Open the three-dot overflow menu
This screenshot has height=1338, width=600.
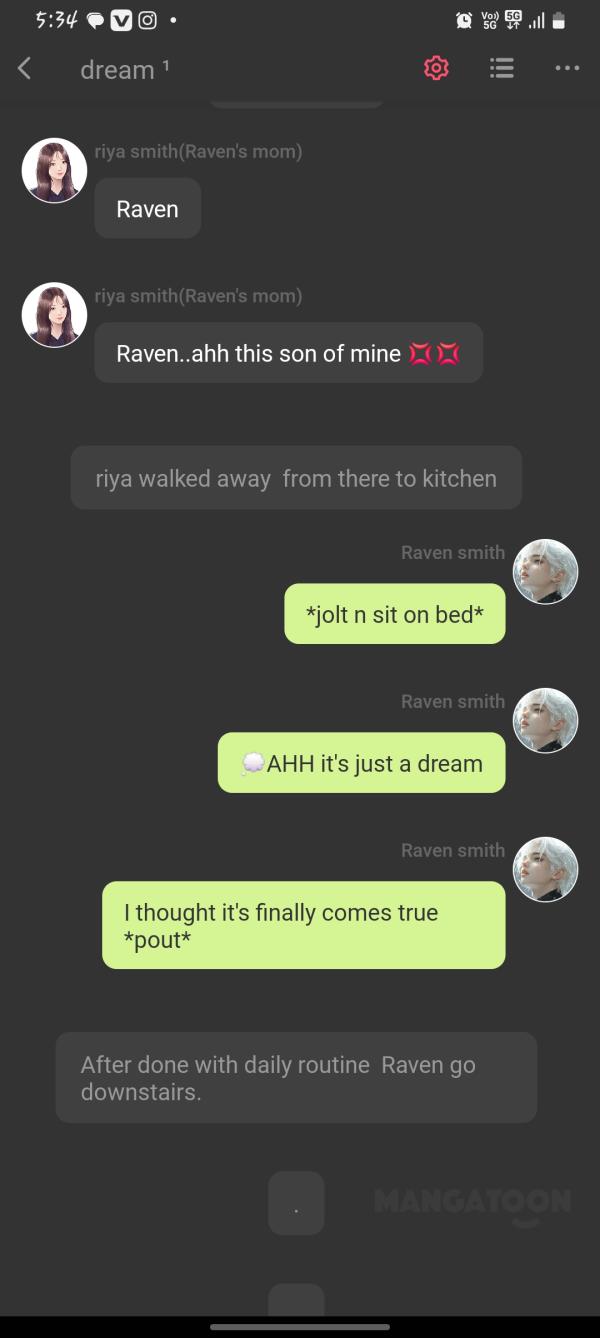pyautogui.click(x=567, y=68)
